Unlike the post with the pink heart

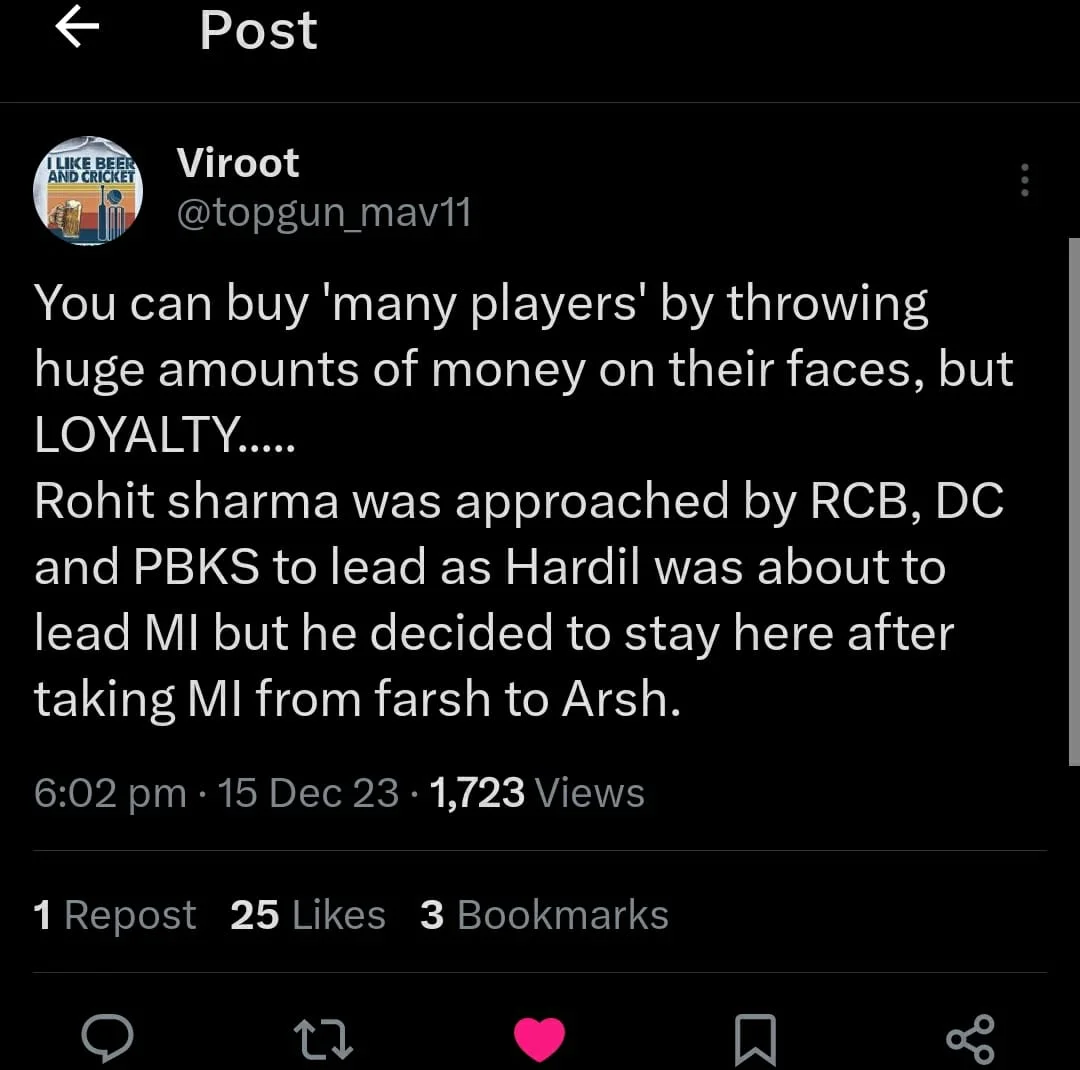[539, 1039]
